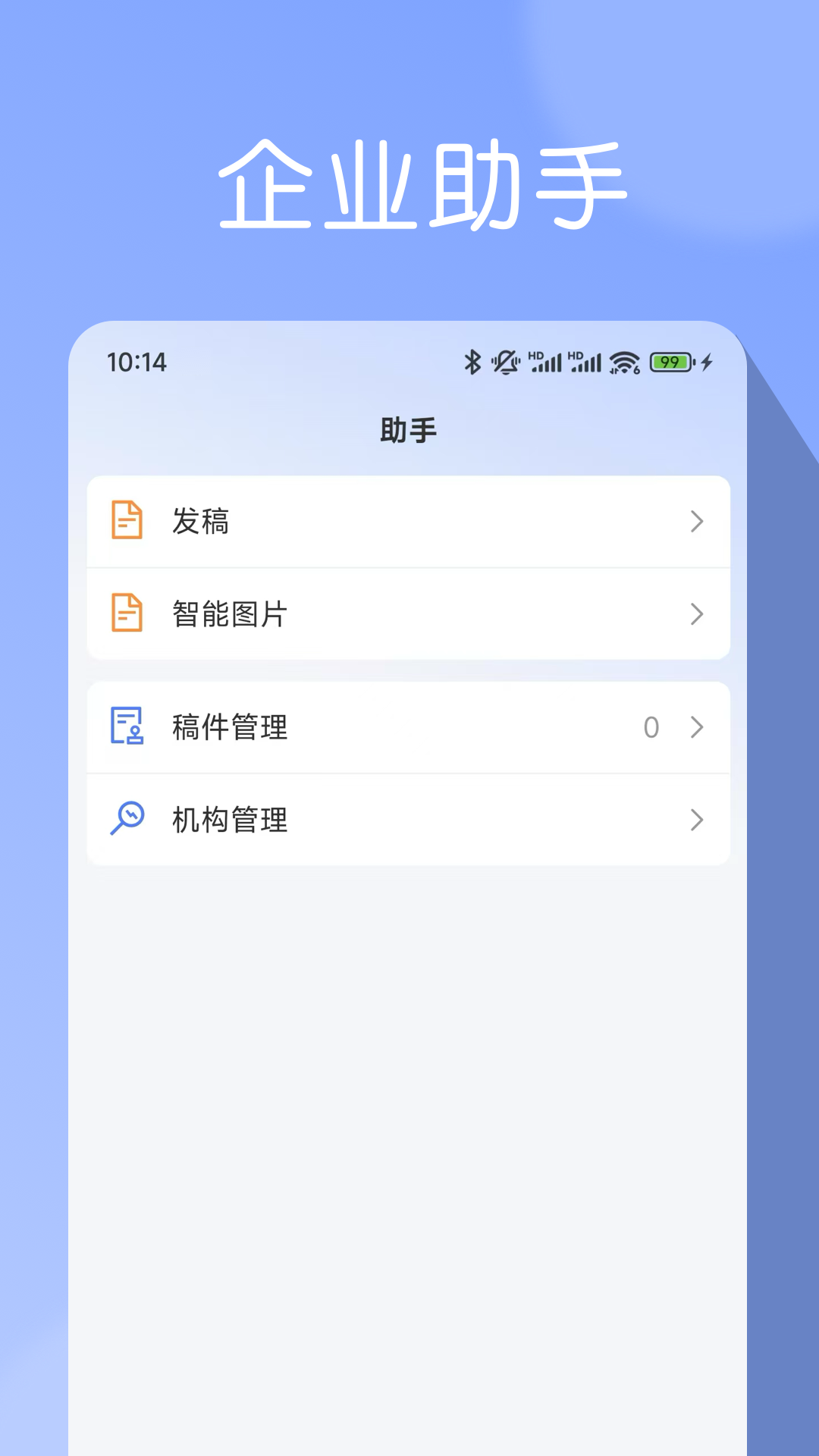Click the battery indicator showing 99
This screenshot has height=1456, width=819.
(x=673, y=362)
